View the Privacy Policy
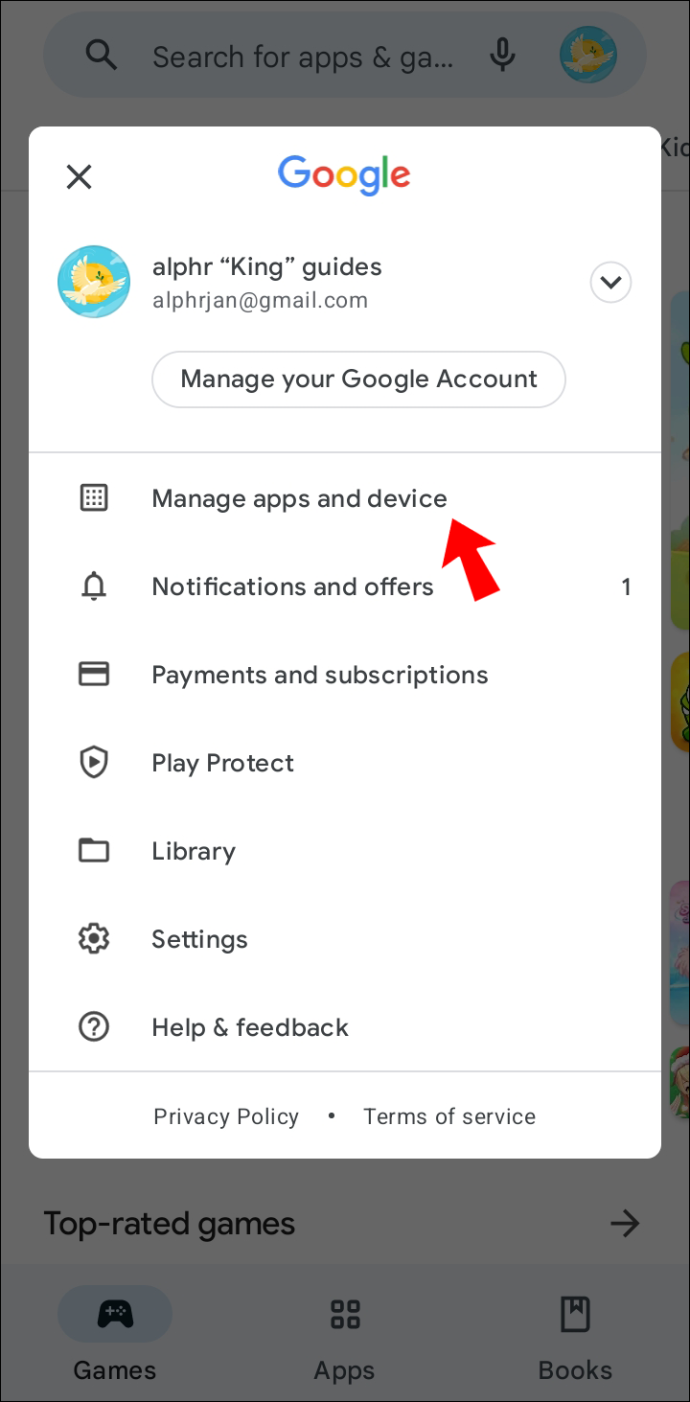Screen dimensions: 690x1402 coord(226,1116)
